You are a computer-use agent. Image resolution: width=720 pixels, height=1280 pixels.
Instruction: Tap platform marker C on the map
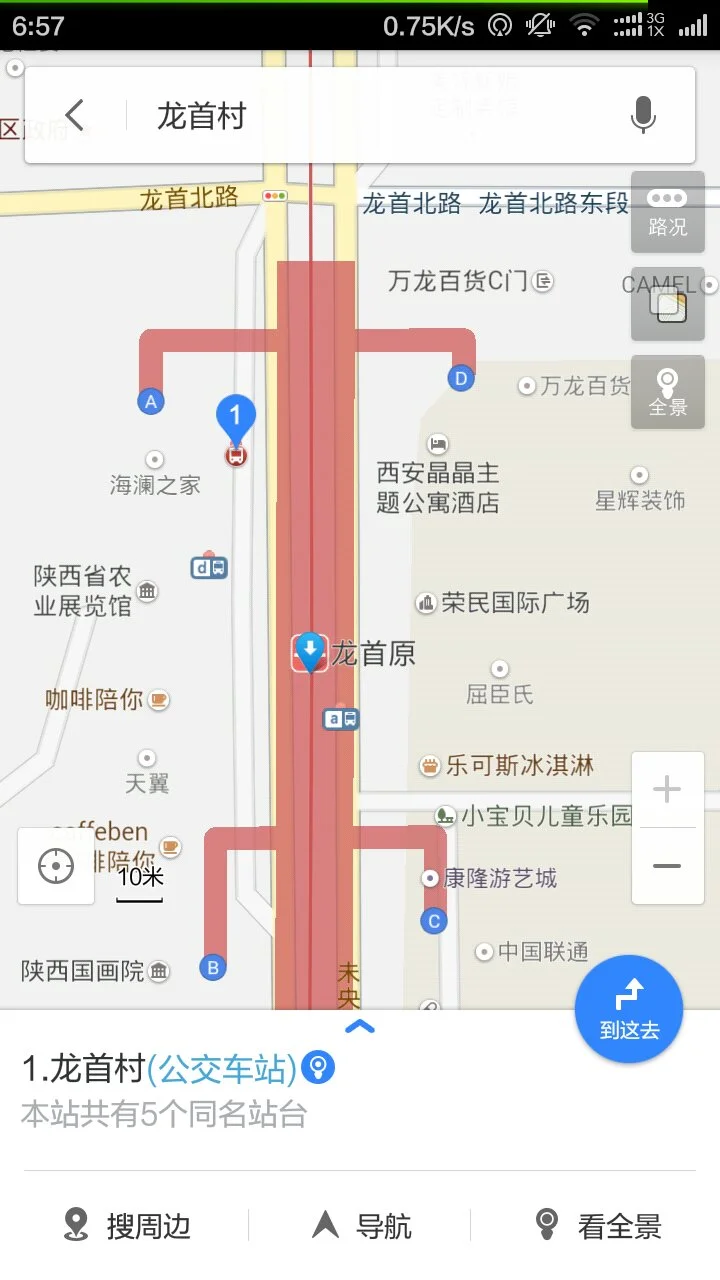click(433, 920)
